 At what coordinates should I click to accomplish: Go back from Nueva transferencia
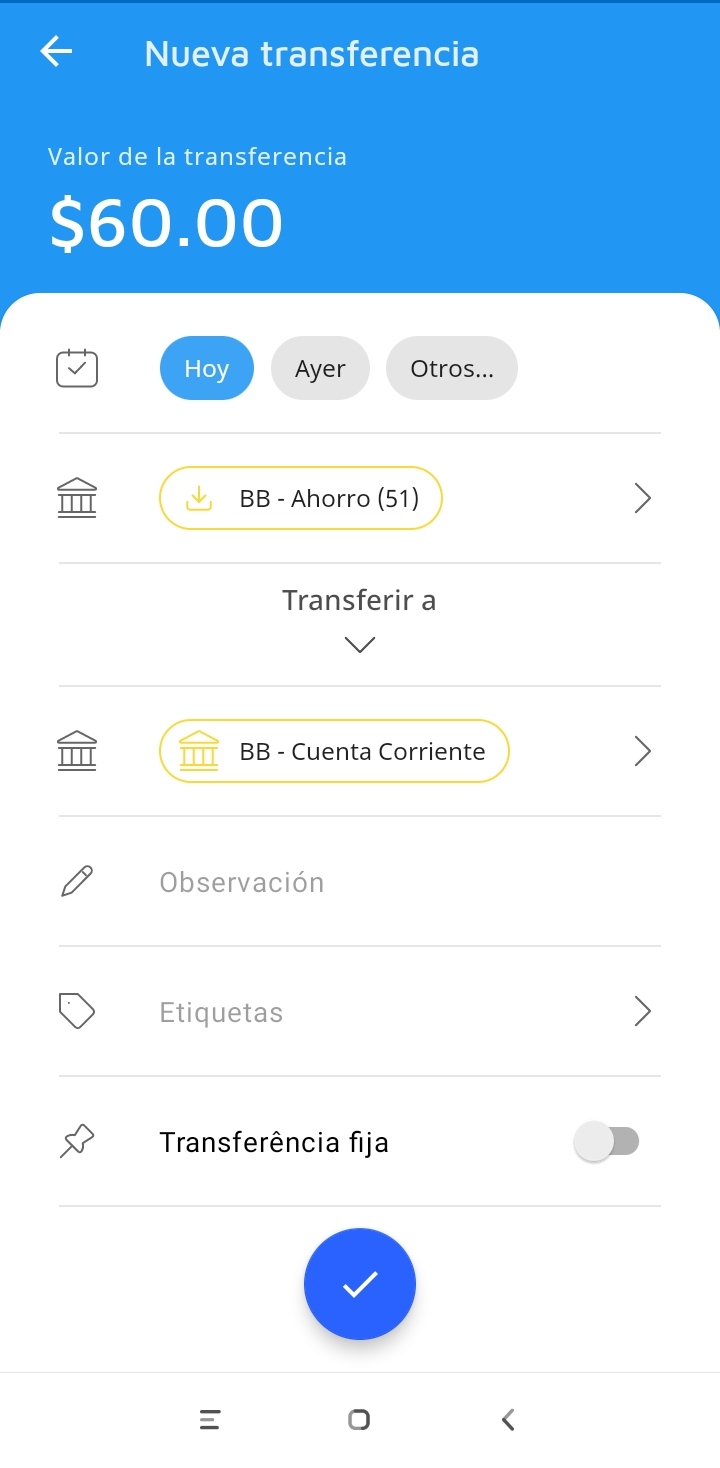[x=57, y=52]
